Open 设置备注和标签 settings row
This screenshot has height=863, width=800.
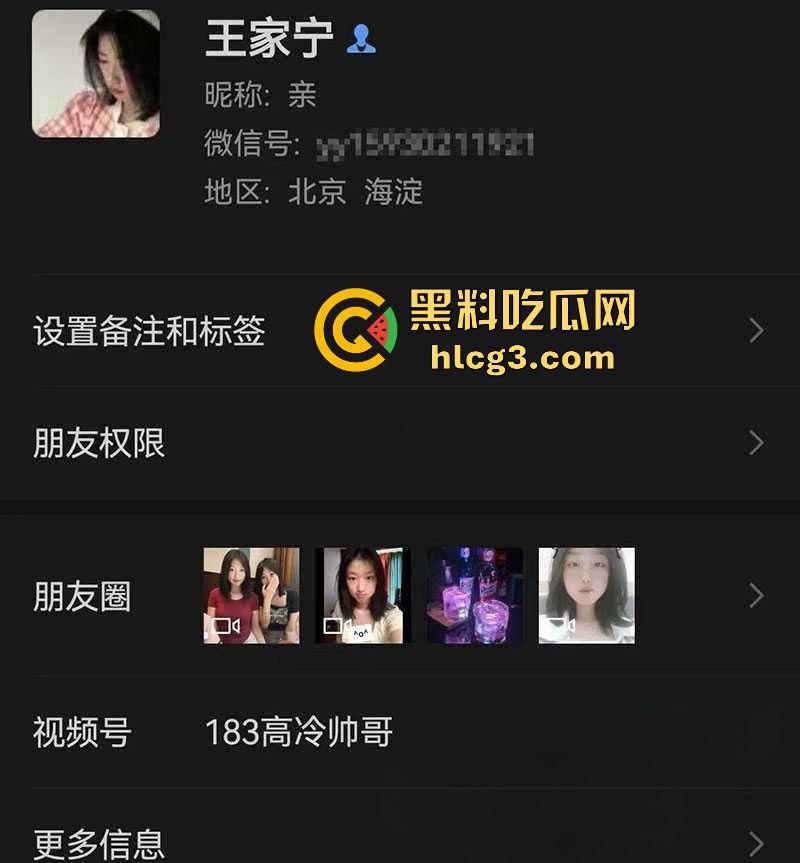click(150, 331)
